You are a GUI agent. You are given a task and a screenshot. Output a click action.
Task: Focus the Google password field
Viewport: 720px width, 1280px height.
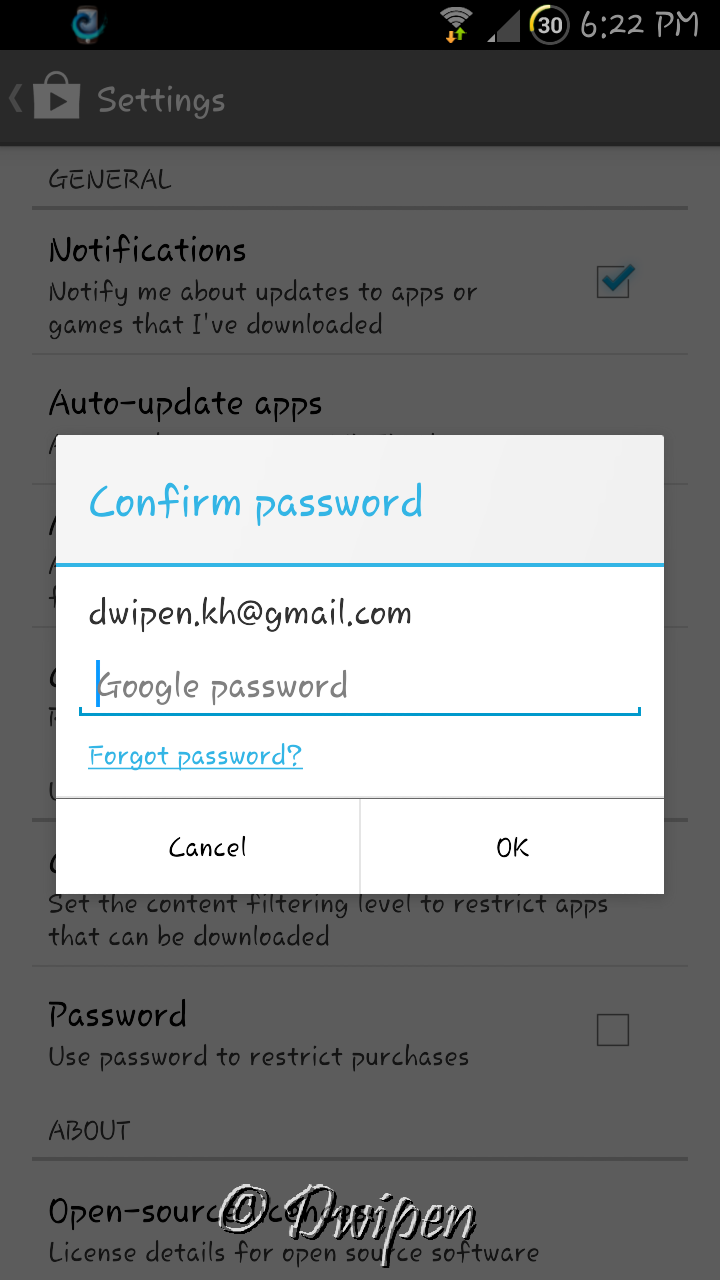tap(360, 686)
